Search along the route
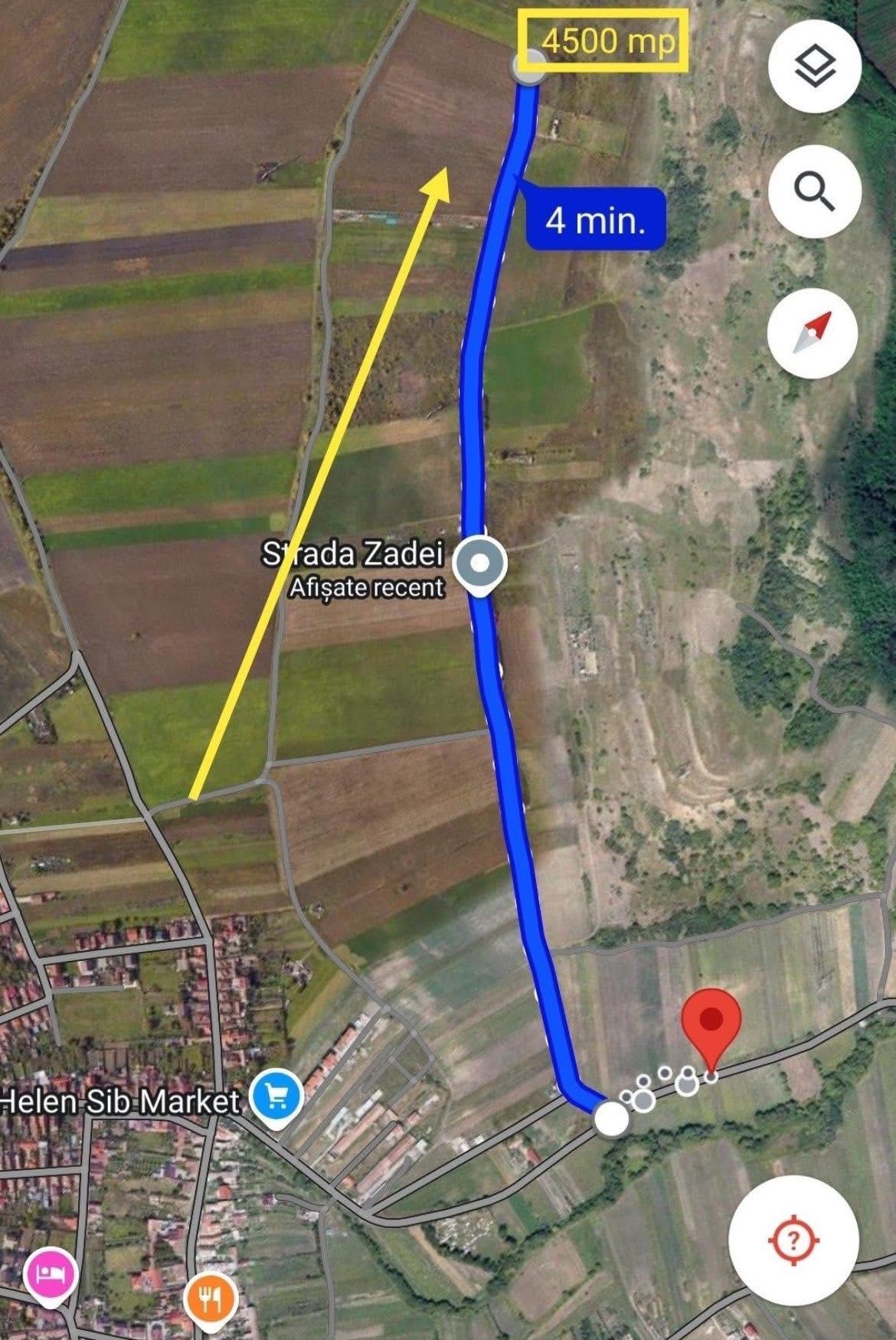 click(x=814, y=191)
